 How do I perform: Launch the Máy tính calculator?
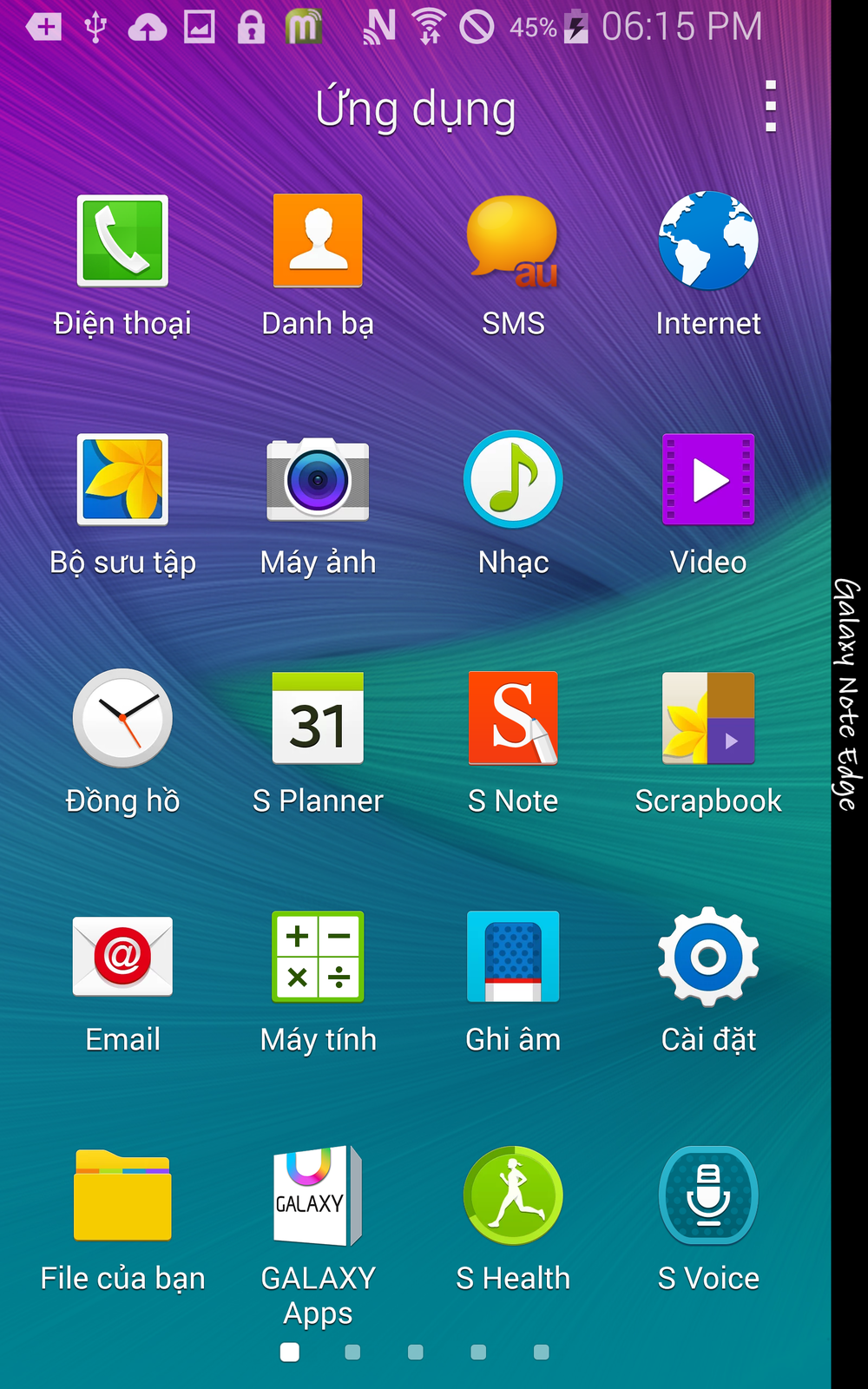click(318, 957)
